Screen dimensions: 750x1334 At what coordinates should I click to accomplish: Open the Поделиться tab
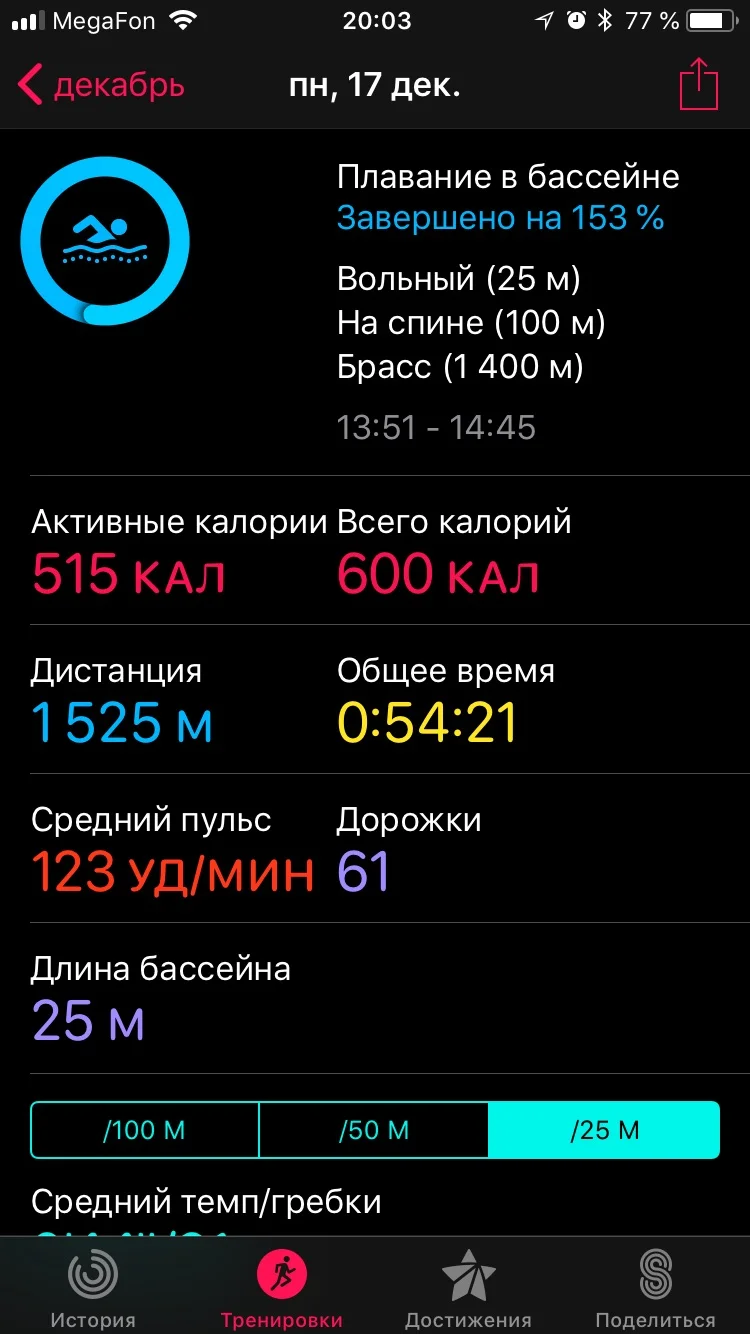655,1288
